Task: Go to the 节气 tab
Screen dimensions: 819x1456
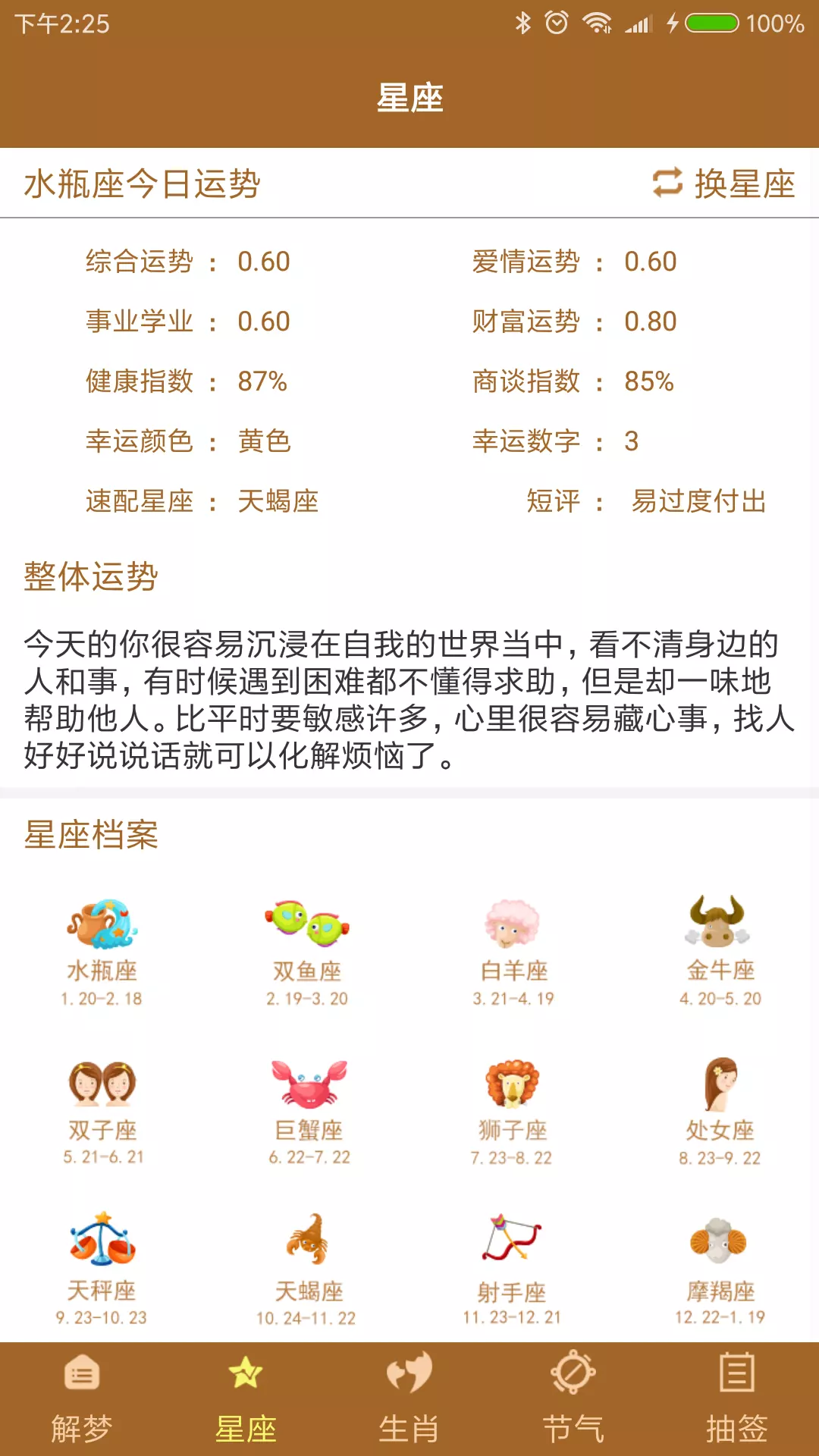Action: coord(573,1400)
